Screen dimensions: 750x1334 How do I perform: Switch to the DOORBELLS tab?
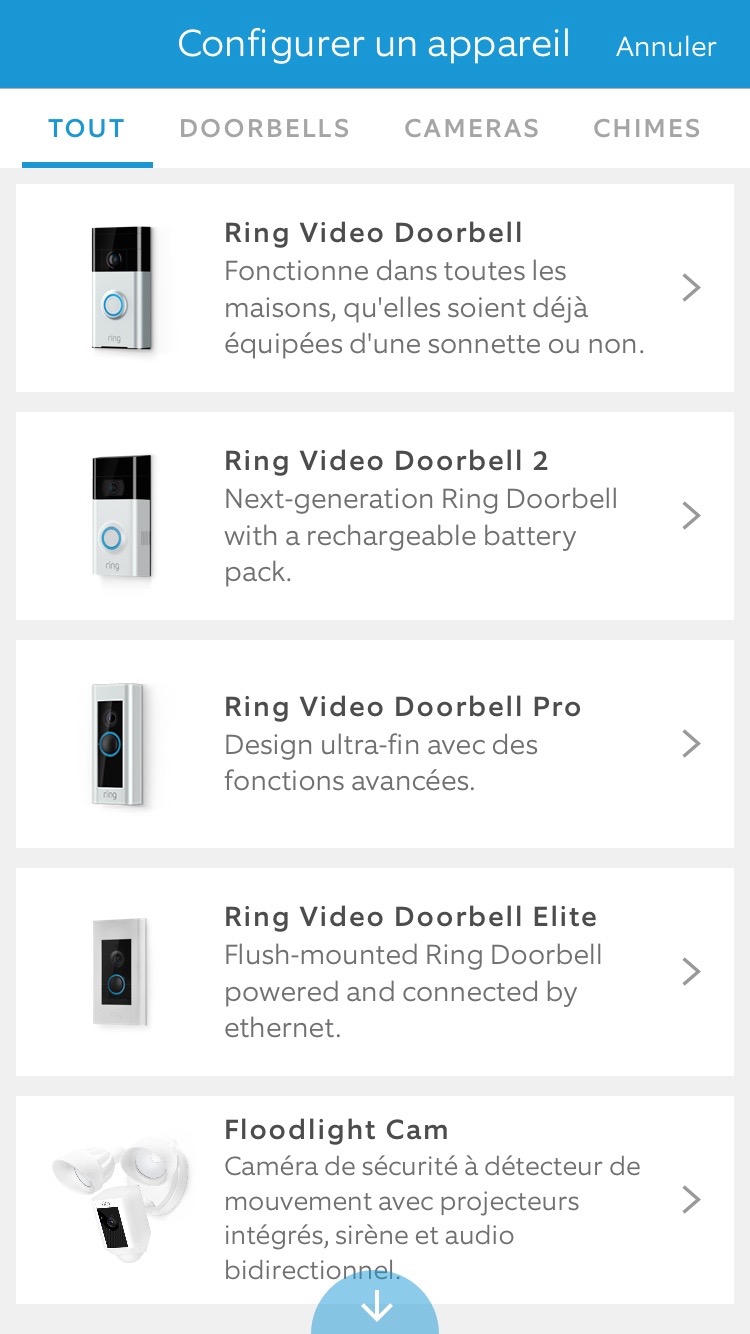pos(264,129)
